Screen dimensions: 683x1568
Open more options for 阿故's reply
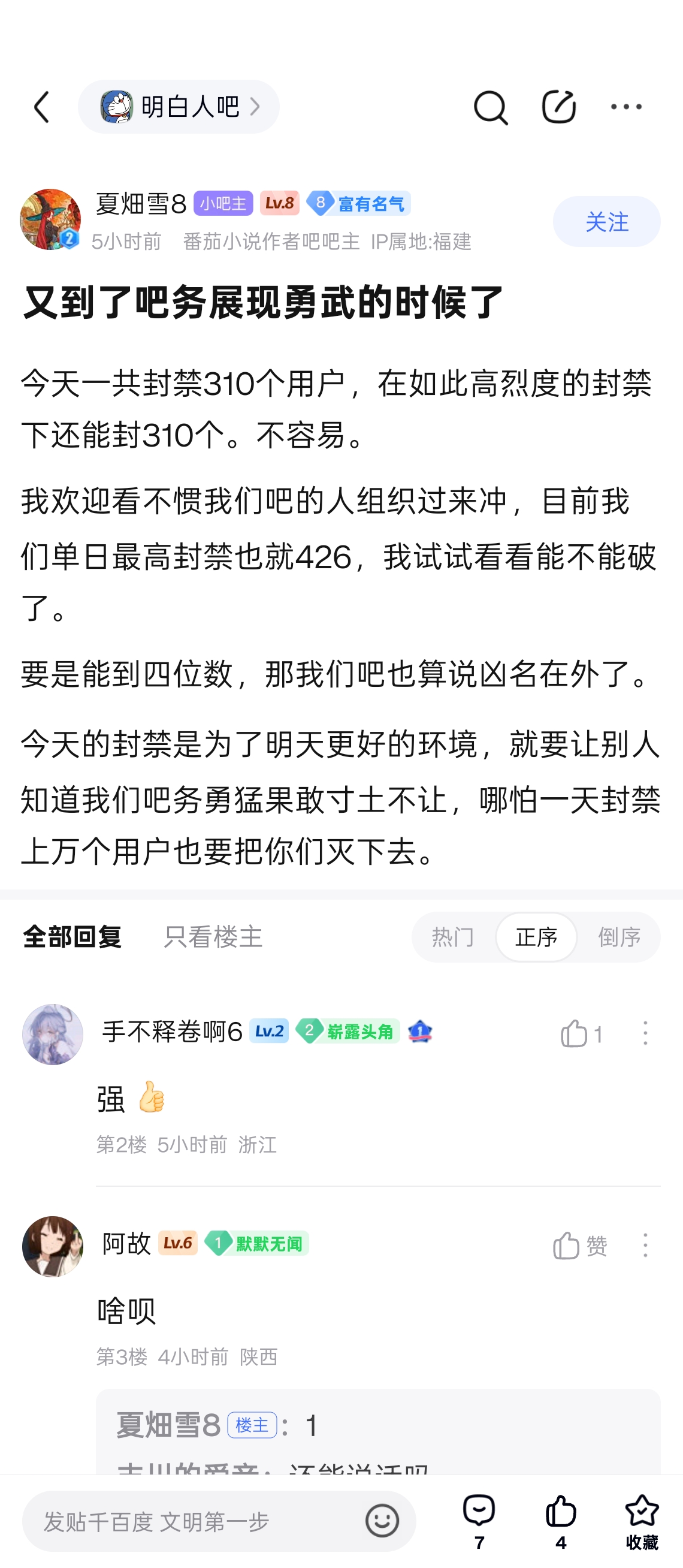[x=645, y=1246]
